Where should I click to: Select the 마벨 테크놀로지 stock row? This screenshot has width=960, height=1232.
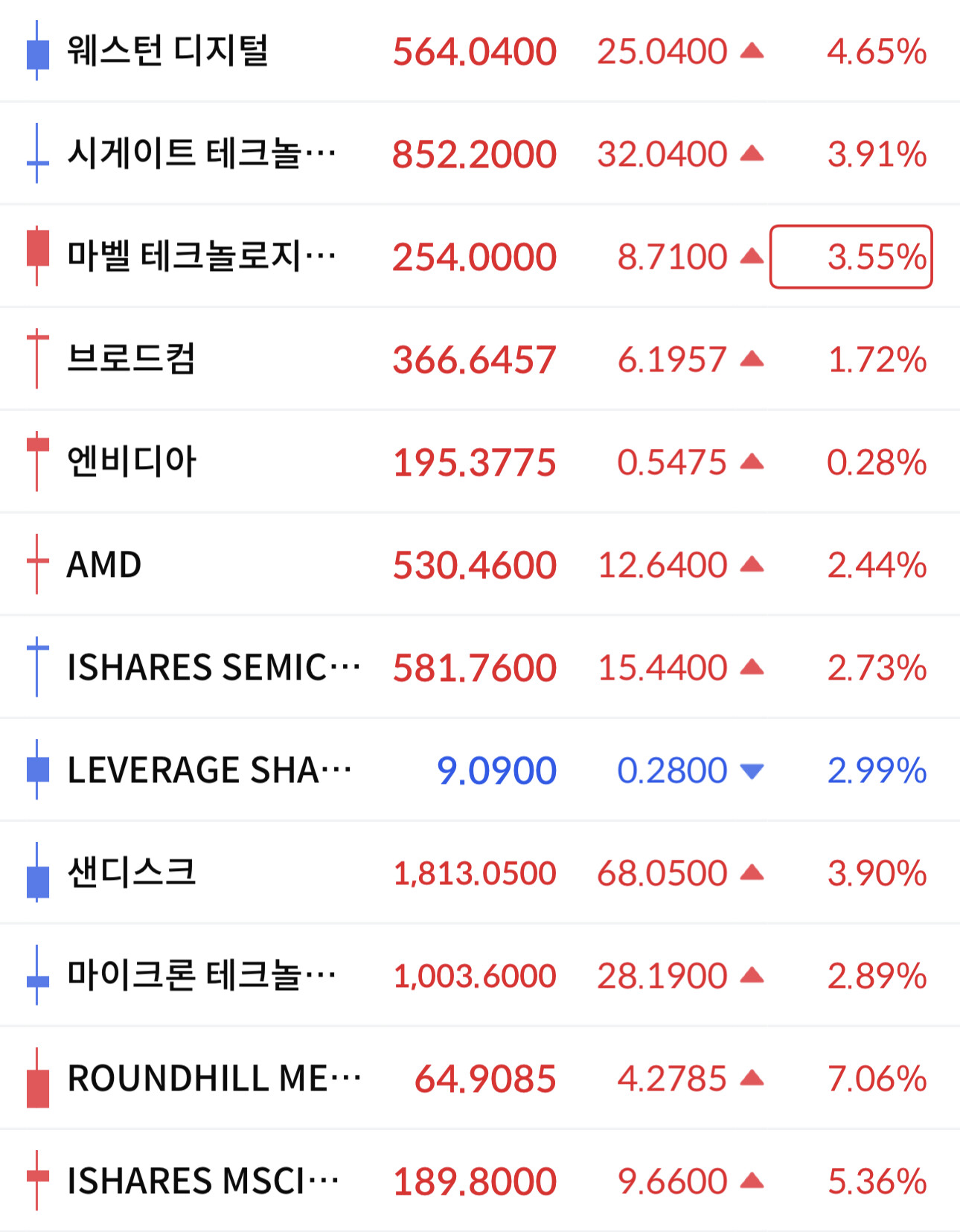click(x=480, y=256)
